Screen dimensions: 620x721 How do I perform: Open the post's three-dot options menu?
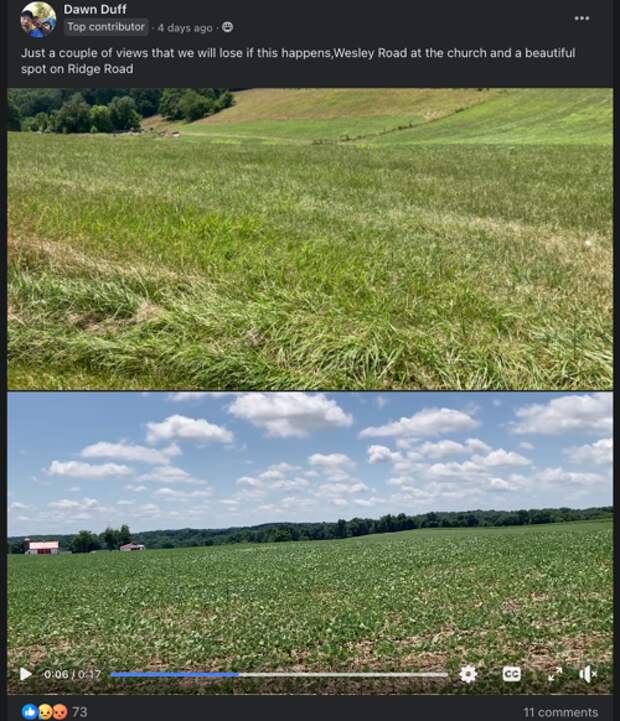click(x=581, y=18)
